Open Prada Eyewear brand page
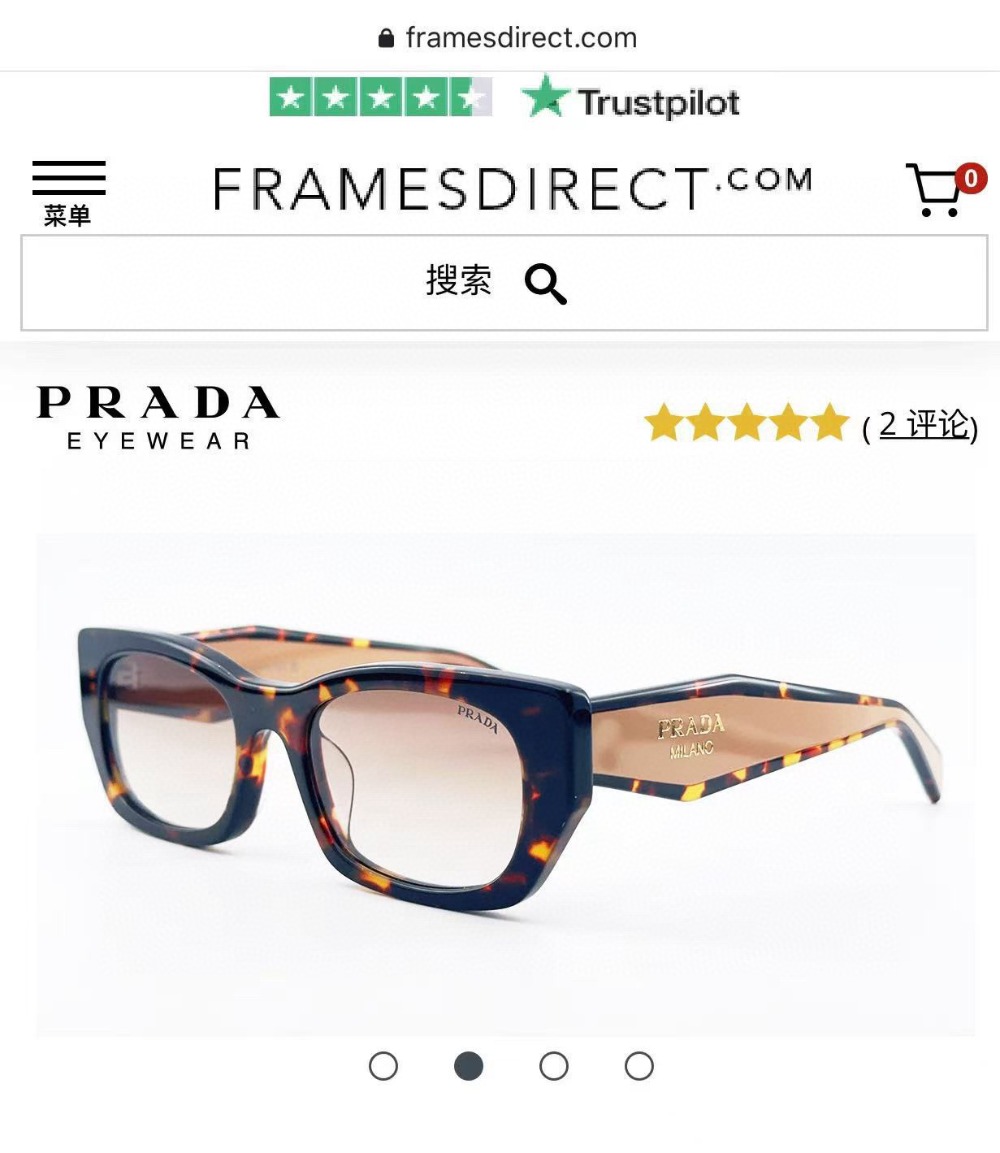The width and height of the screenshot is (1000, 1153). click(158, 417)
